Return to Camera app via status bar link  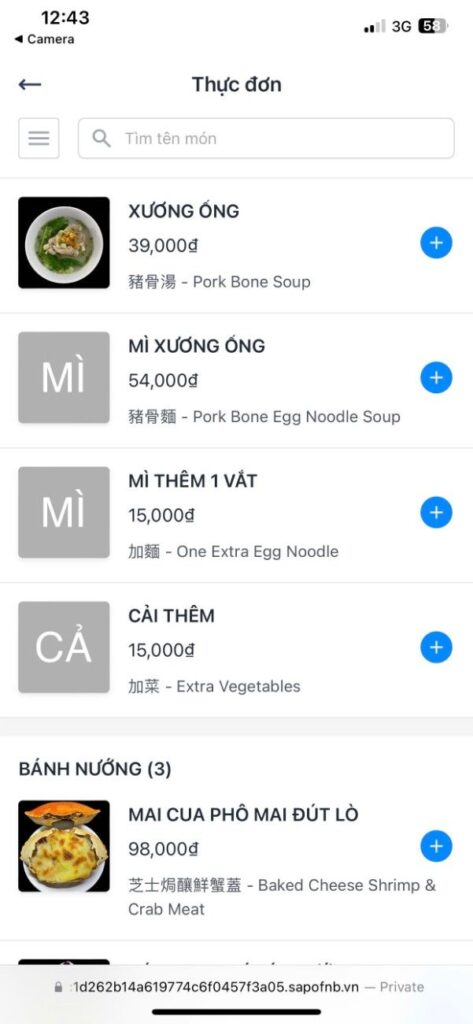44,39
